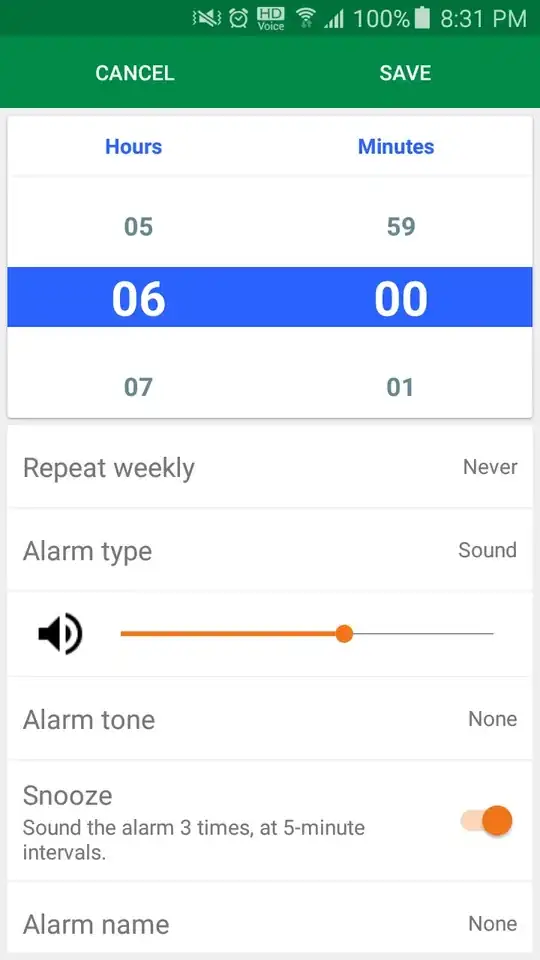This screenshot has width=540, height=960.
Task: Tap the speaker volume icon
Action: (60, 634)
